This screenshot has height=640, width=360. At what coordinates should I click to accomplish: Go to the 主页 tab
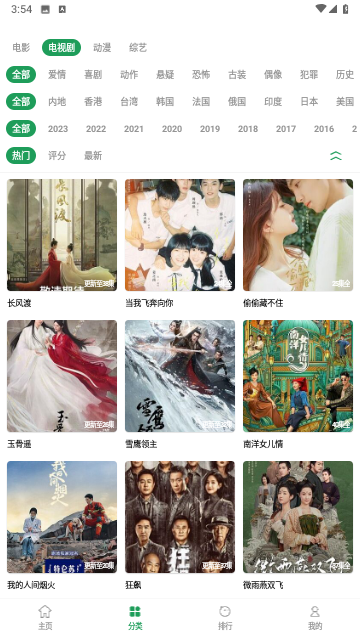click(x=45, y=618)
